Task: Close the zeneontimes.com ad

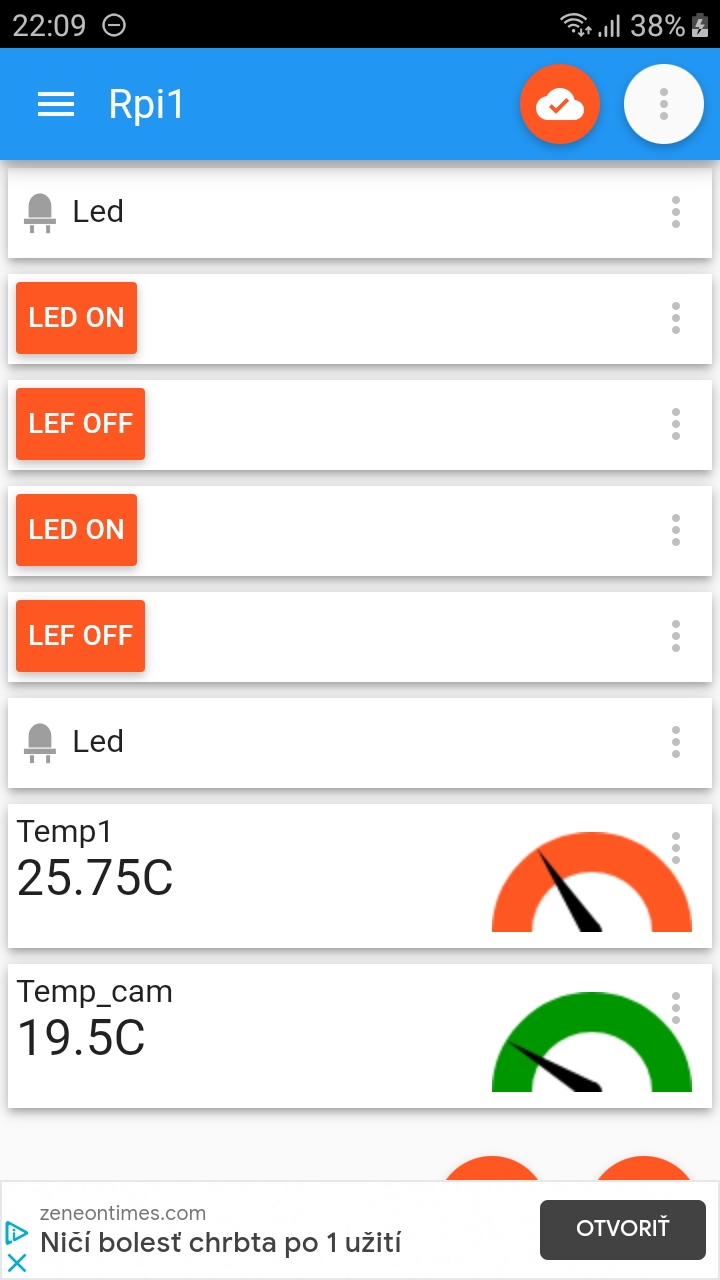Action: 17,1263
